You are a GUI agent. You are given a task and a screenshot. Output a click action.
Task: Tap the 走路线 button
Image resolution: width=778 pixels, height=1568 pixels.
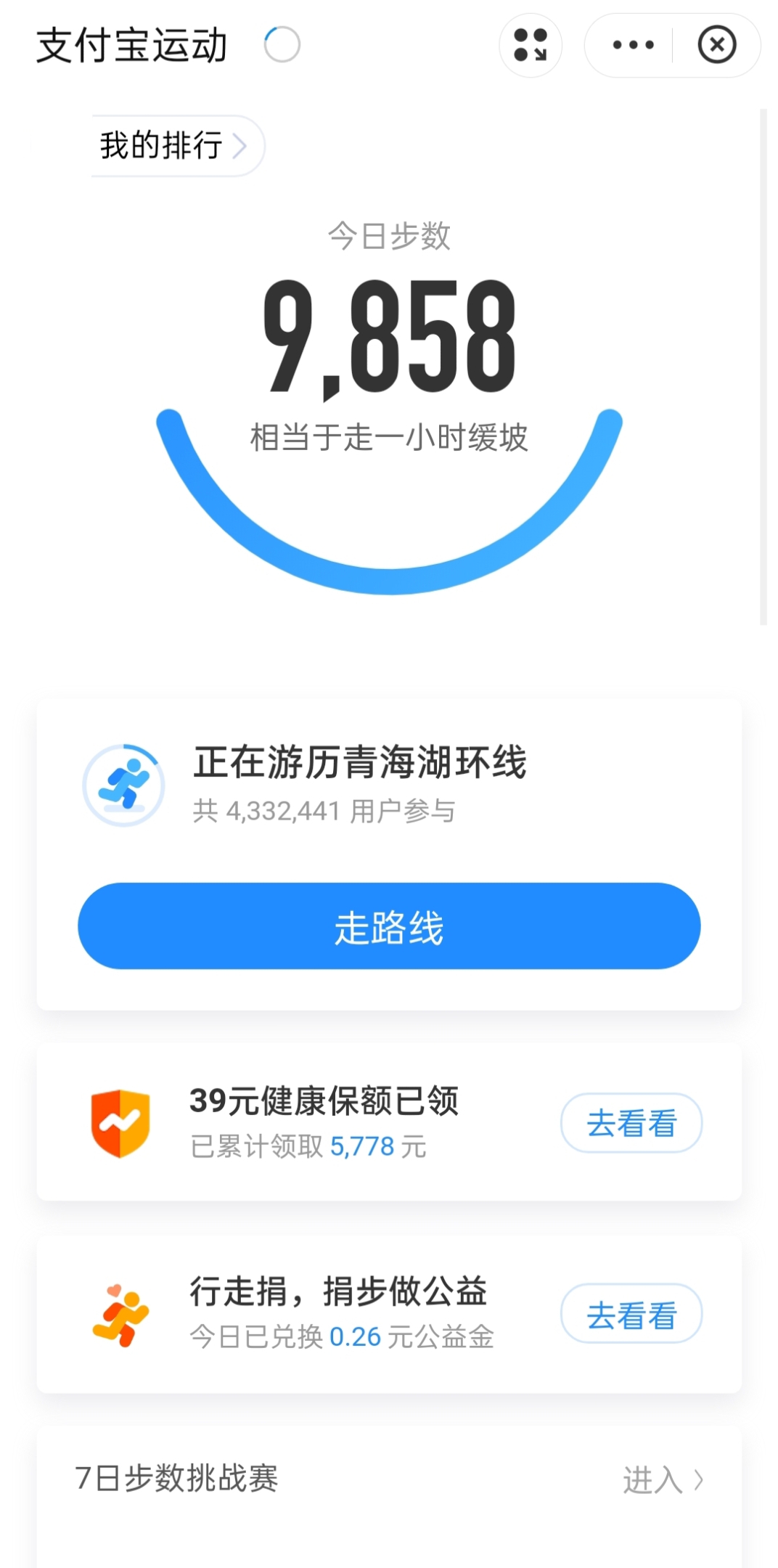(x=389, y=926)
